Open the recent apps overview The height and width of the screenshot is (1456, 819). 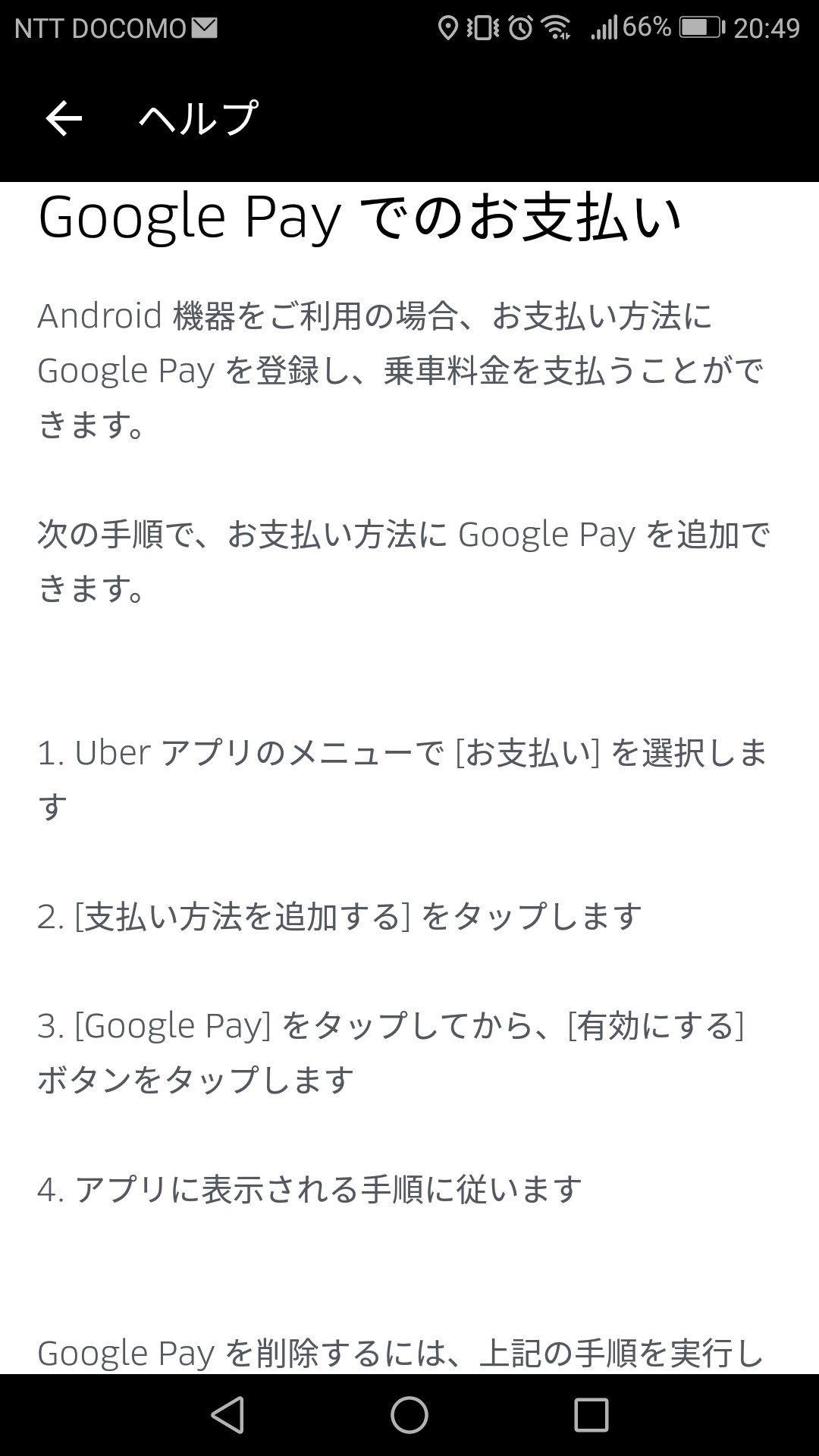coord(591,1415)
